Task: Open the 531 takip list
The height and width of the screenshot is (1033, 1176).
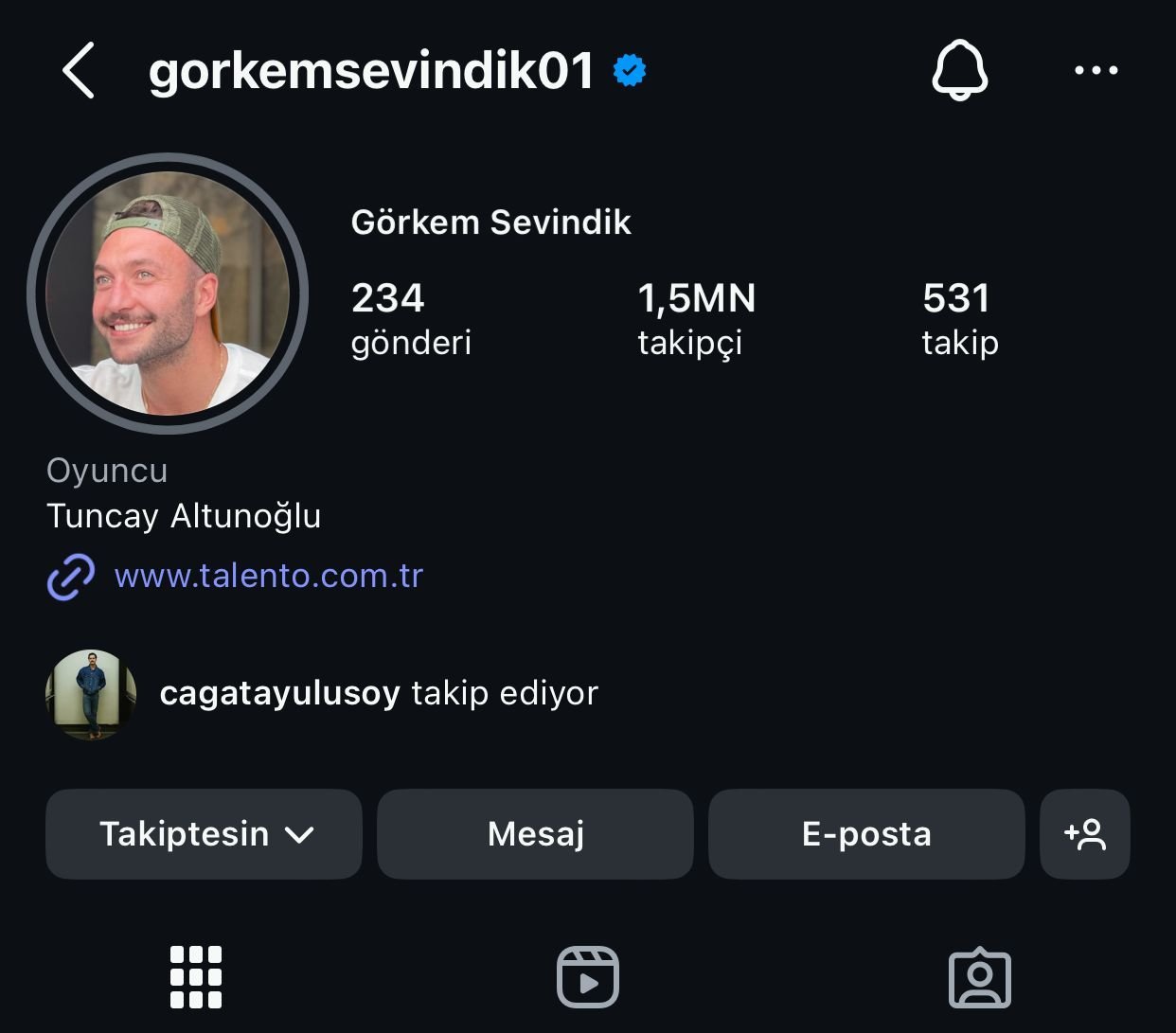Action: point(960,319)
